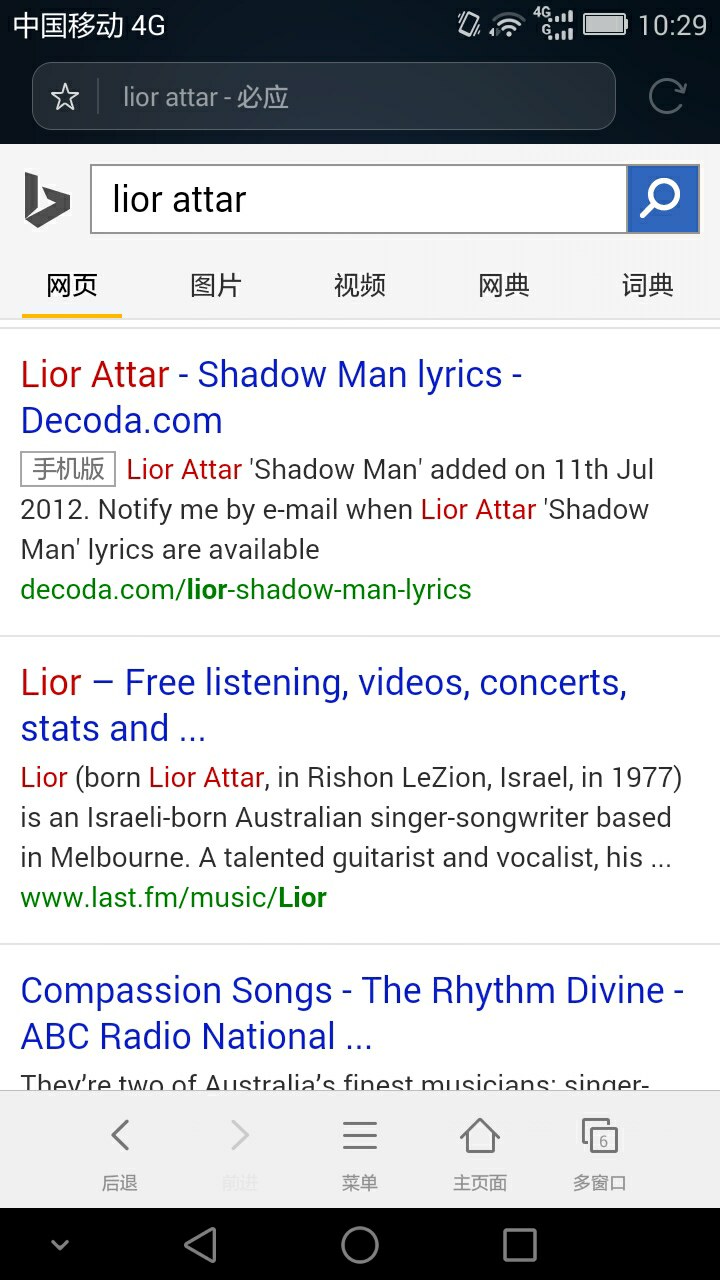This screenshot has width=720, height=1280.
Task: Switch to the 网页 tab
Action: tap(72, 286)
